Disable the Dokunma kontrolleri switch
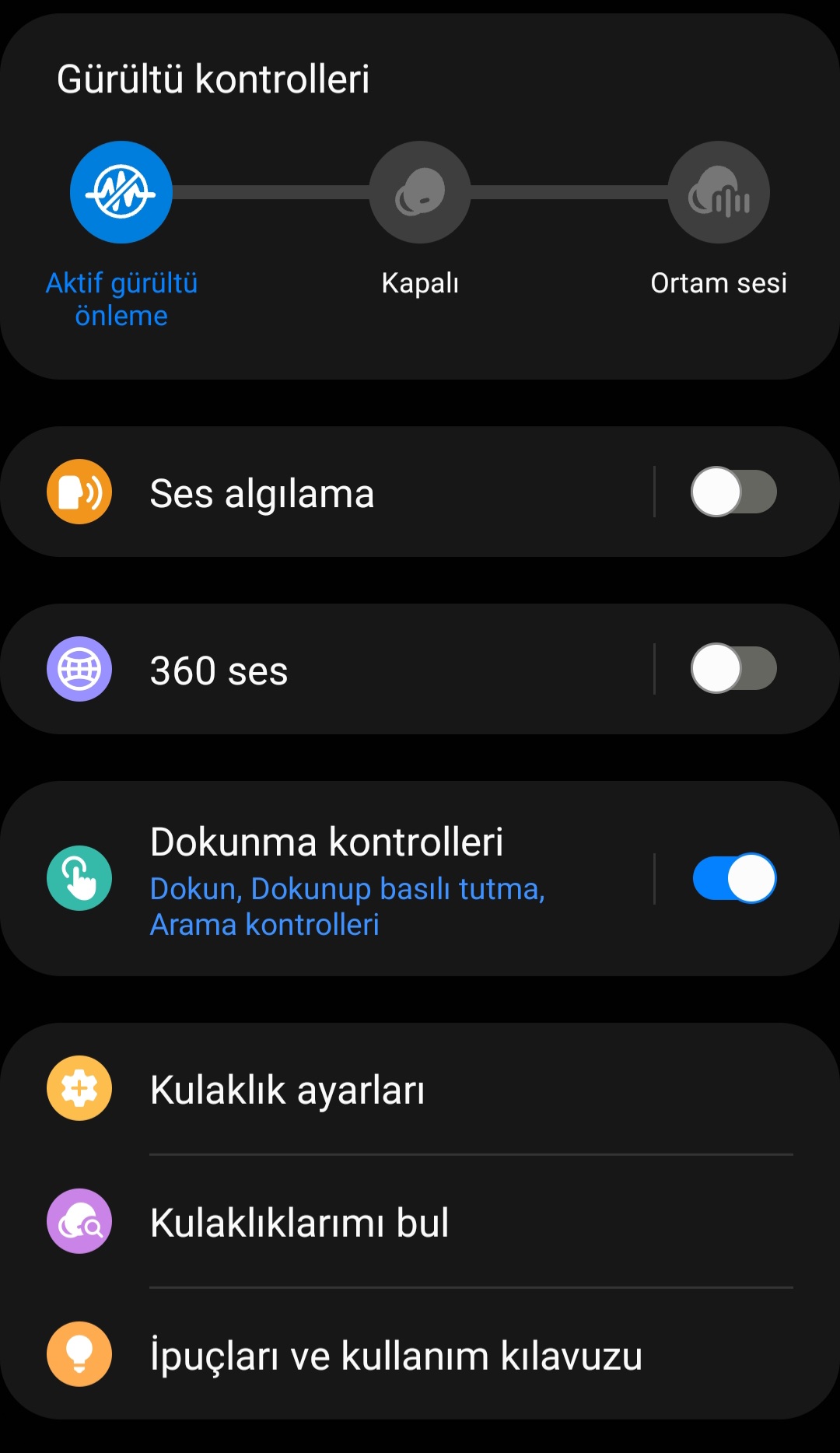 click(733, 879)
